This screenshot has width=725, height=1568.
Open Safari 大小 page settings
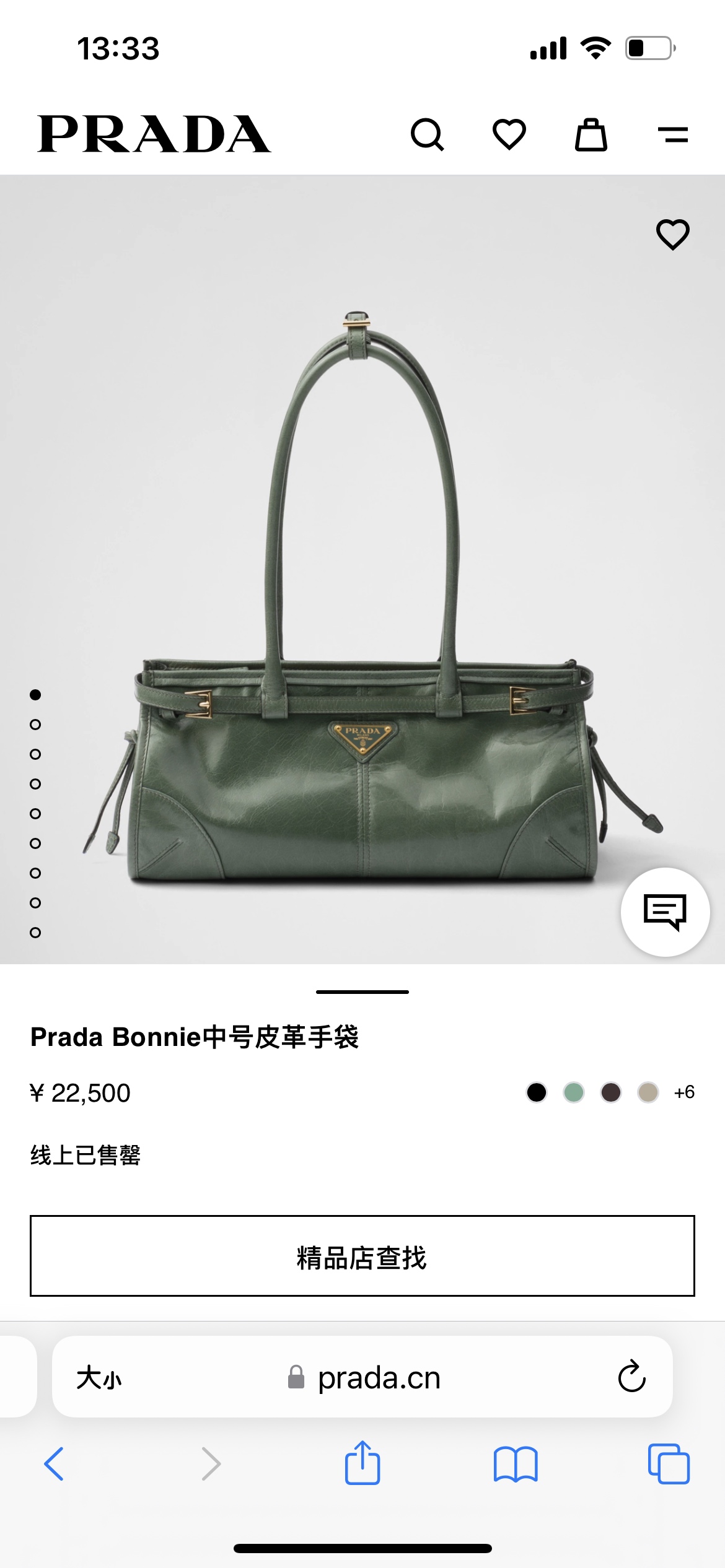[99, 1378]
